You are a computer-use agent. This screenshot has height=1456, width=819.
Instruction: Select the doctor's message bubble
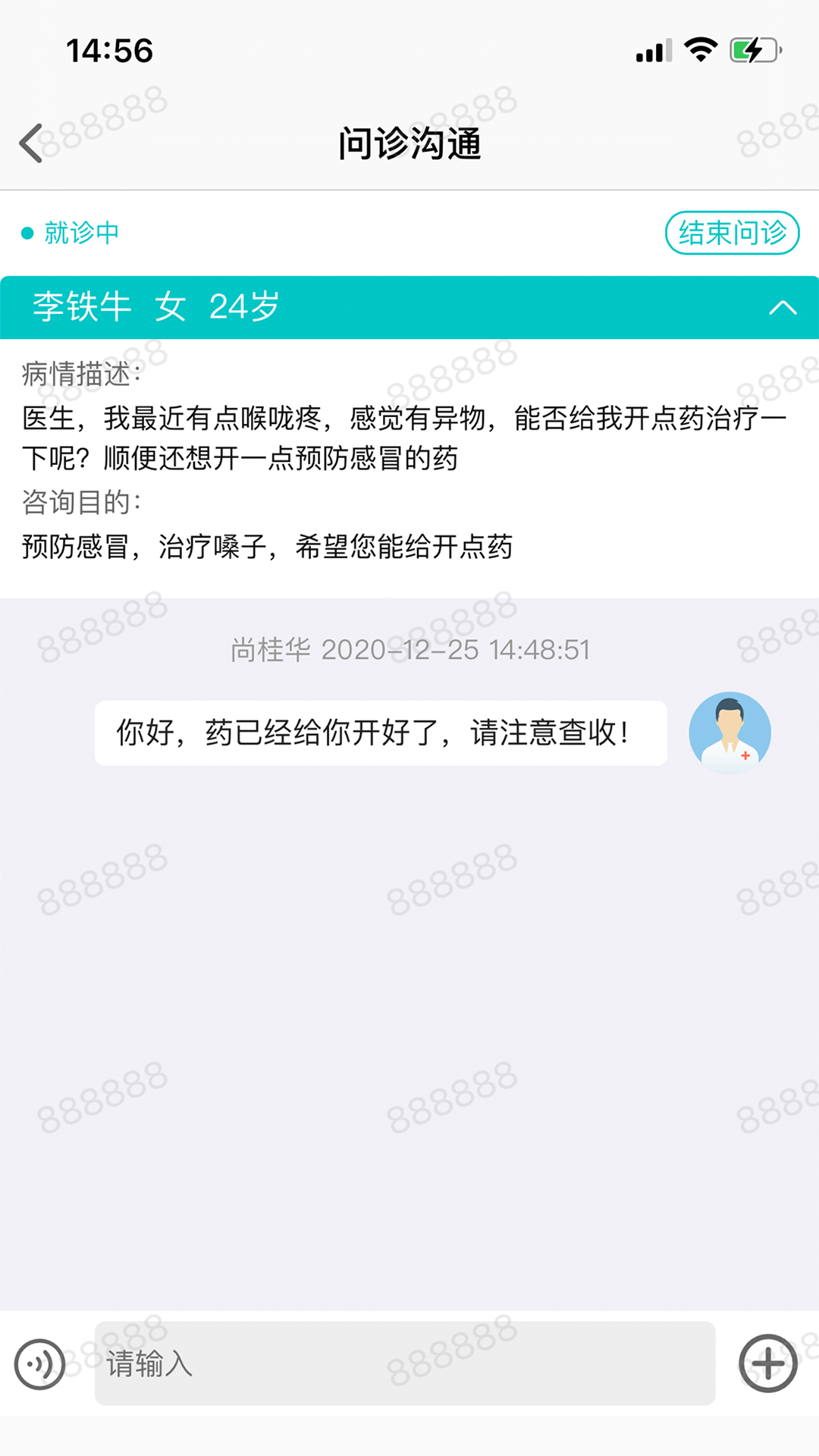[379, 732]
